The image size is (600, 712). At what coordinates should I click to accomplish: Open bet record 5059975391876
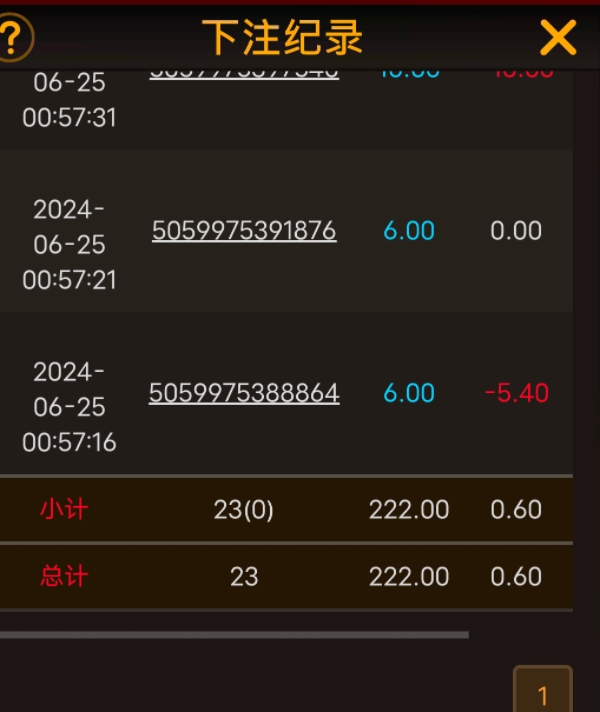pyautogui.click(x=244, y=231)
